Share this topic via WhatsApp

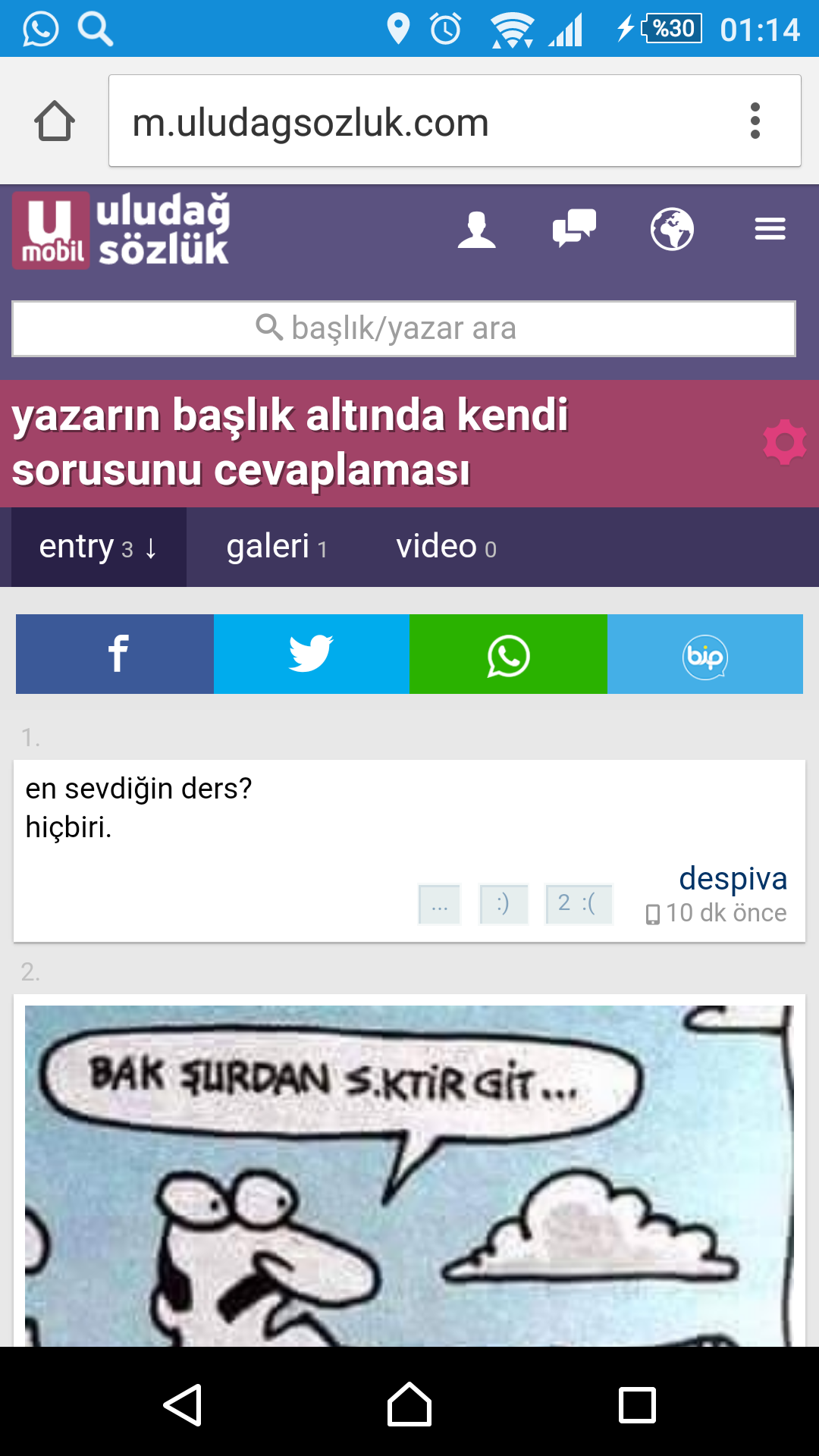[508, 654]
